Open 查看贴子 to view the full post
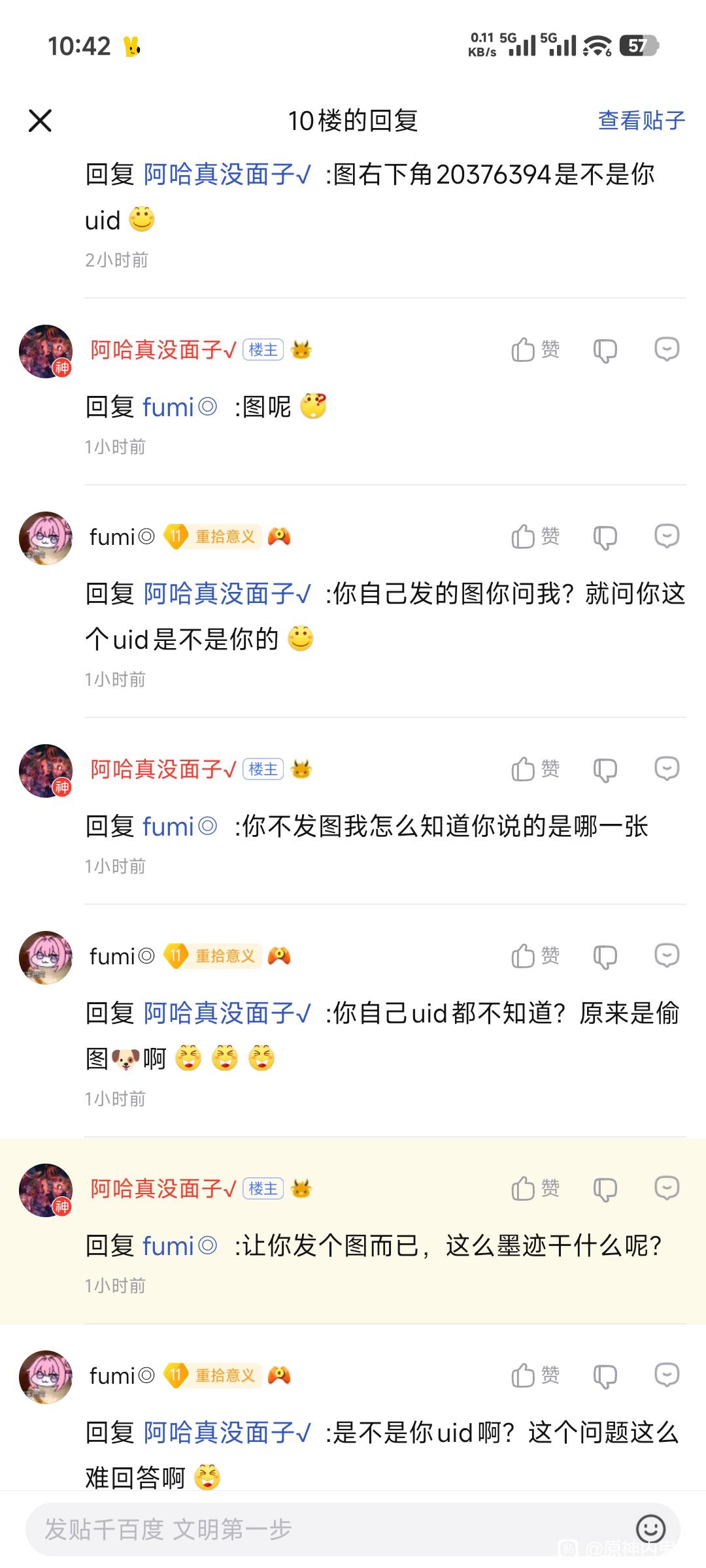This screenshot has width=706, height=1568. 641,121
